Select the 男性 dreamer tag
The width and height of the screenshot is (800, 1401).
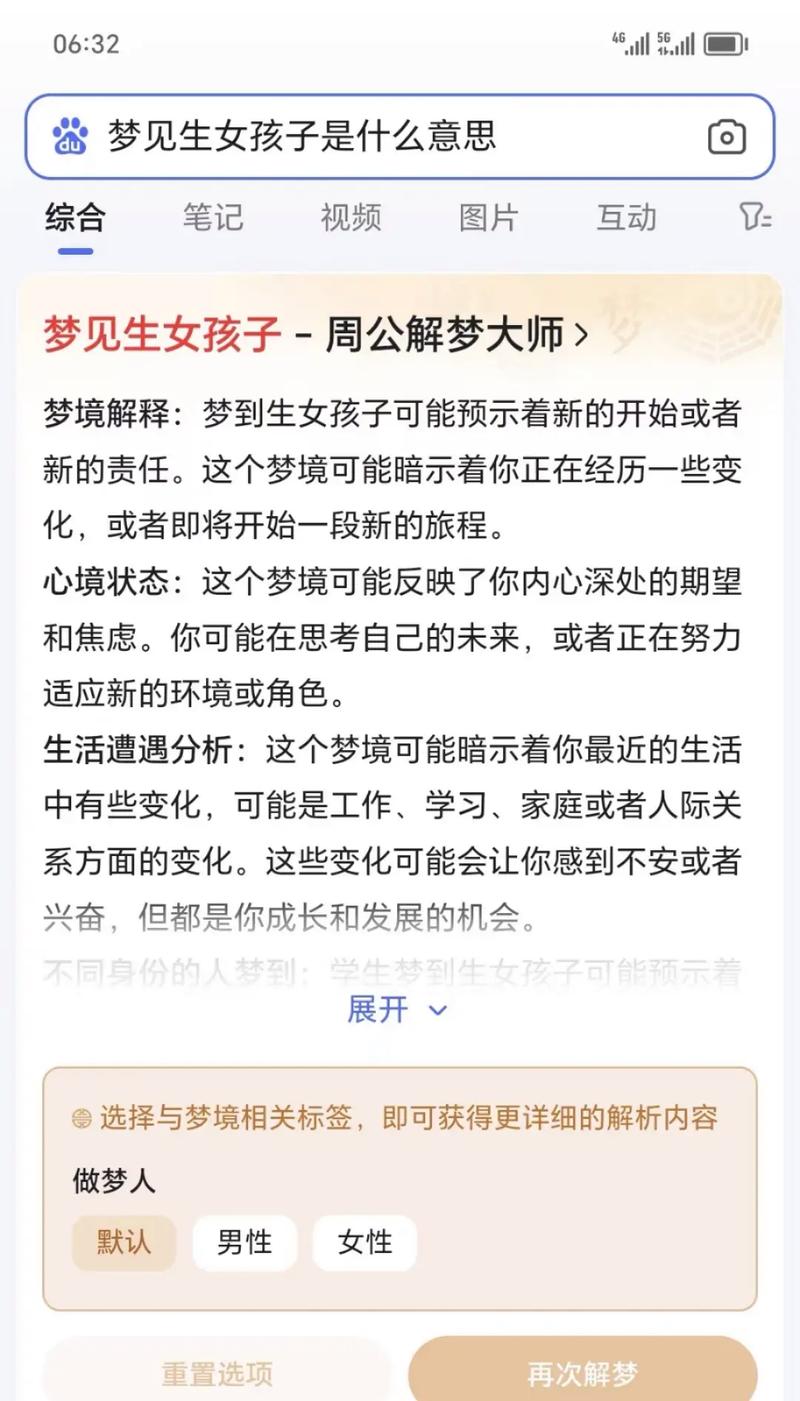pos(244,1242)
